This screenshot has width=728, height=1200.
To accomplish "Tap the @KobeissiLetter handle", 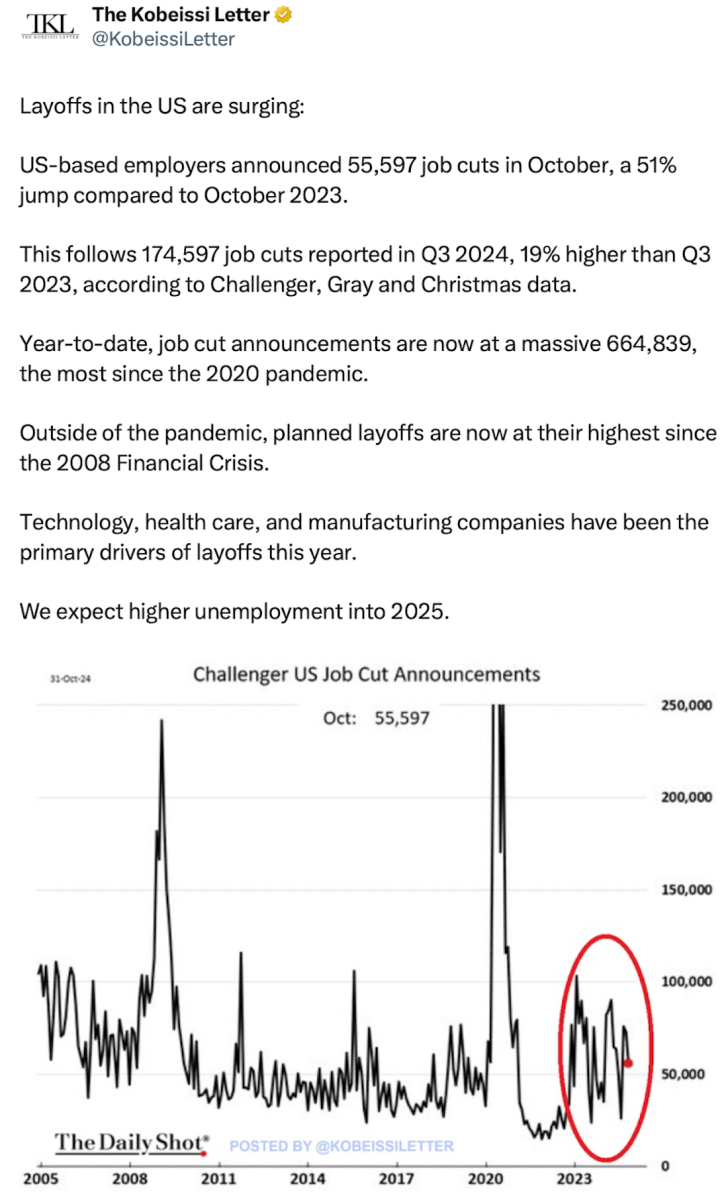I will pyautogui.click(x=163, y=39).
